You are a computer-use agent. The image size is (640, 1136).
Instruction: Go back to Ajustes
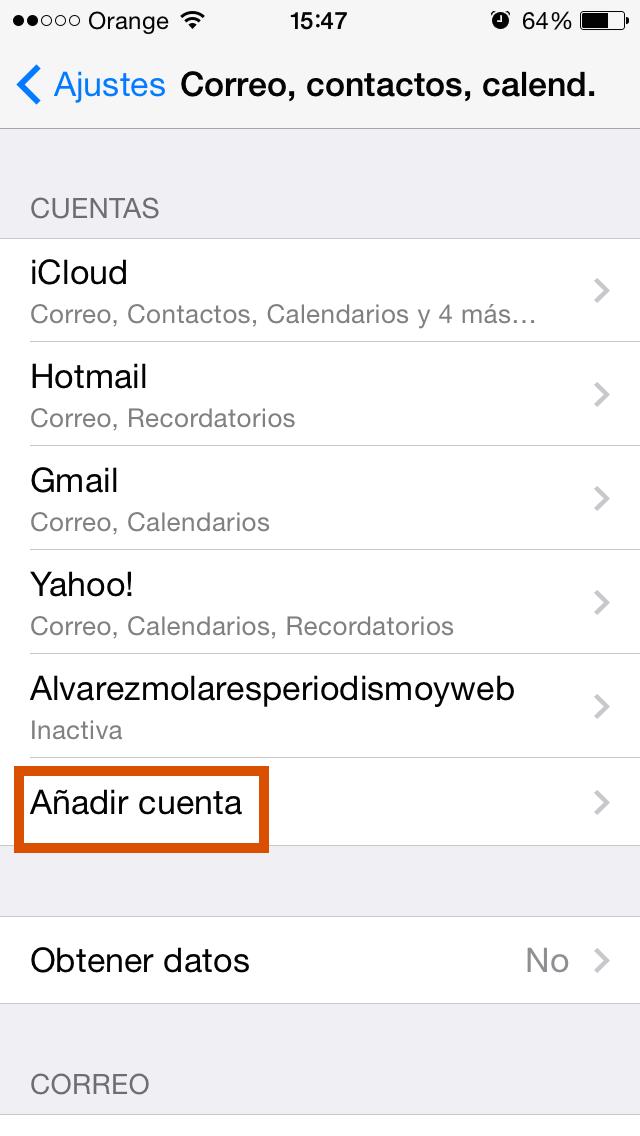[x=90, y=85]
